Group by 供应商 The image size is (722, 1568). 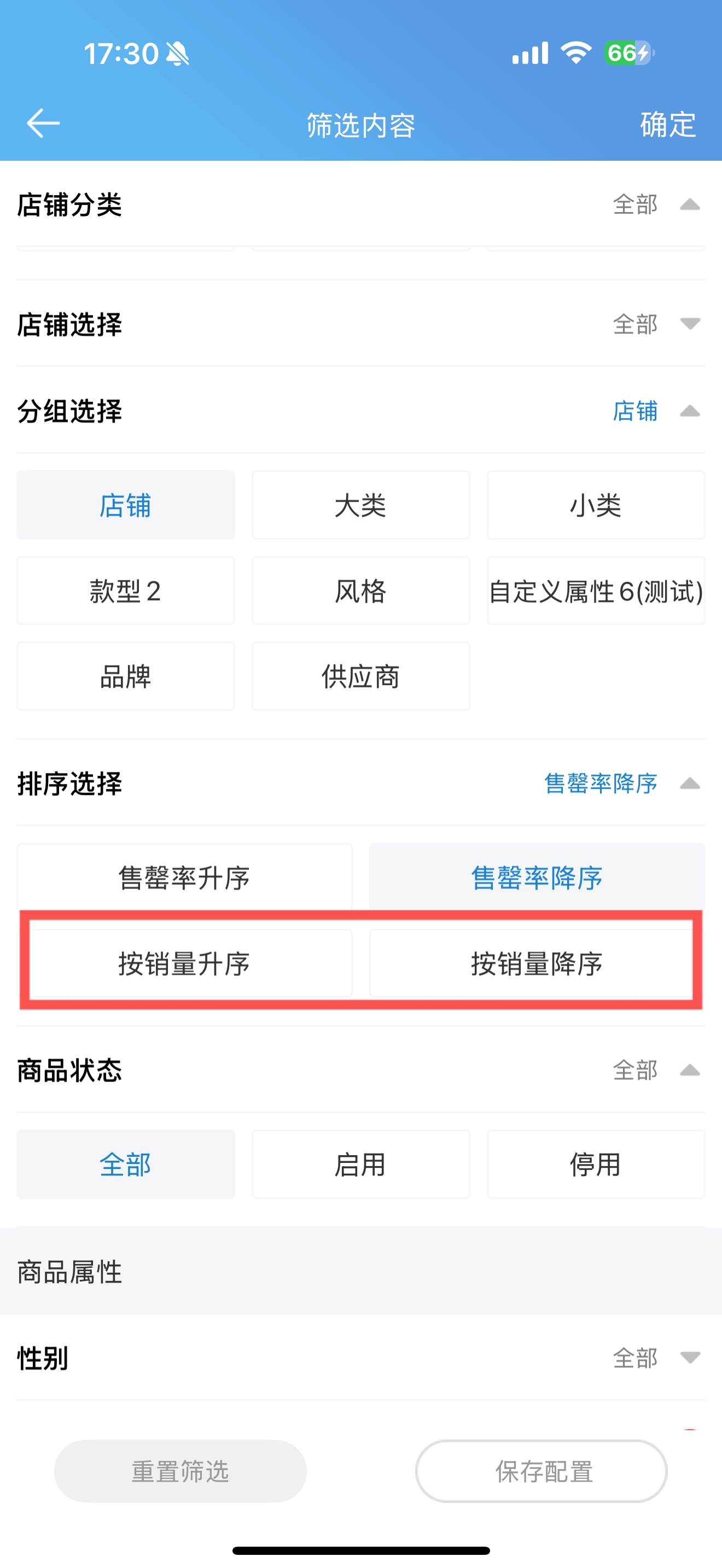(x=360, y=676)
